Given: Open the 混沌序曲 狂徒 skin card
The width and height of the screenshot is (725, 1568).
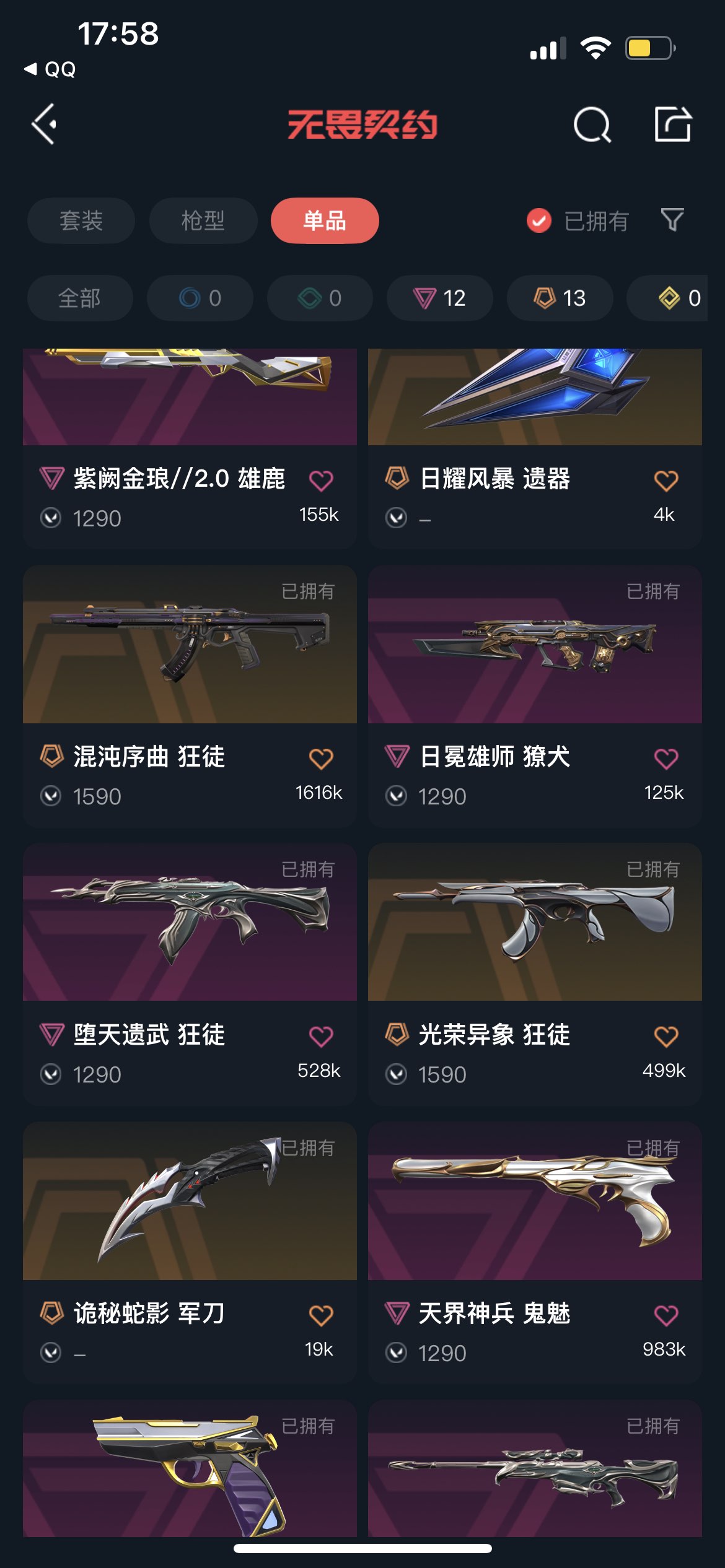Looking at the screenshot, I should (x=190, y=696).
